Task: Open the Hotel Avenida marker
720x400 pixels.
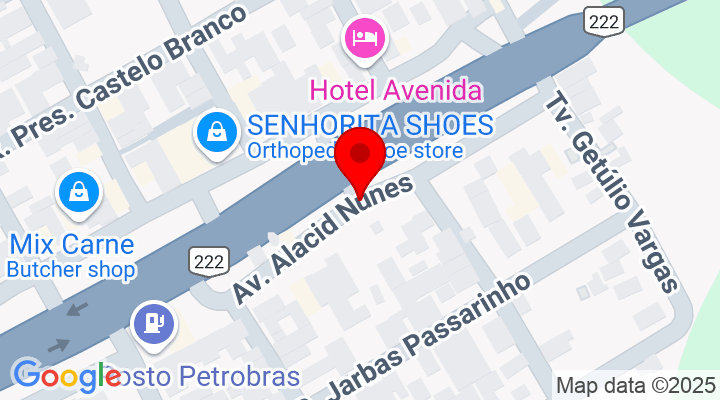Action: point(360,39)
